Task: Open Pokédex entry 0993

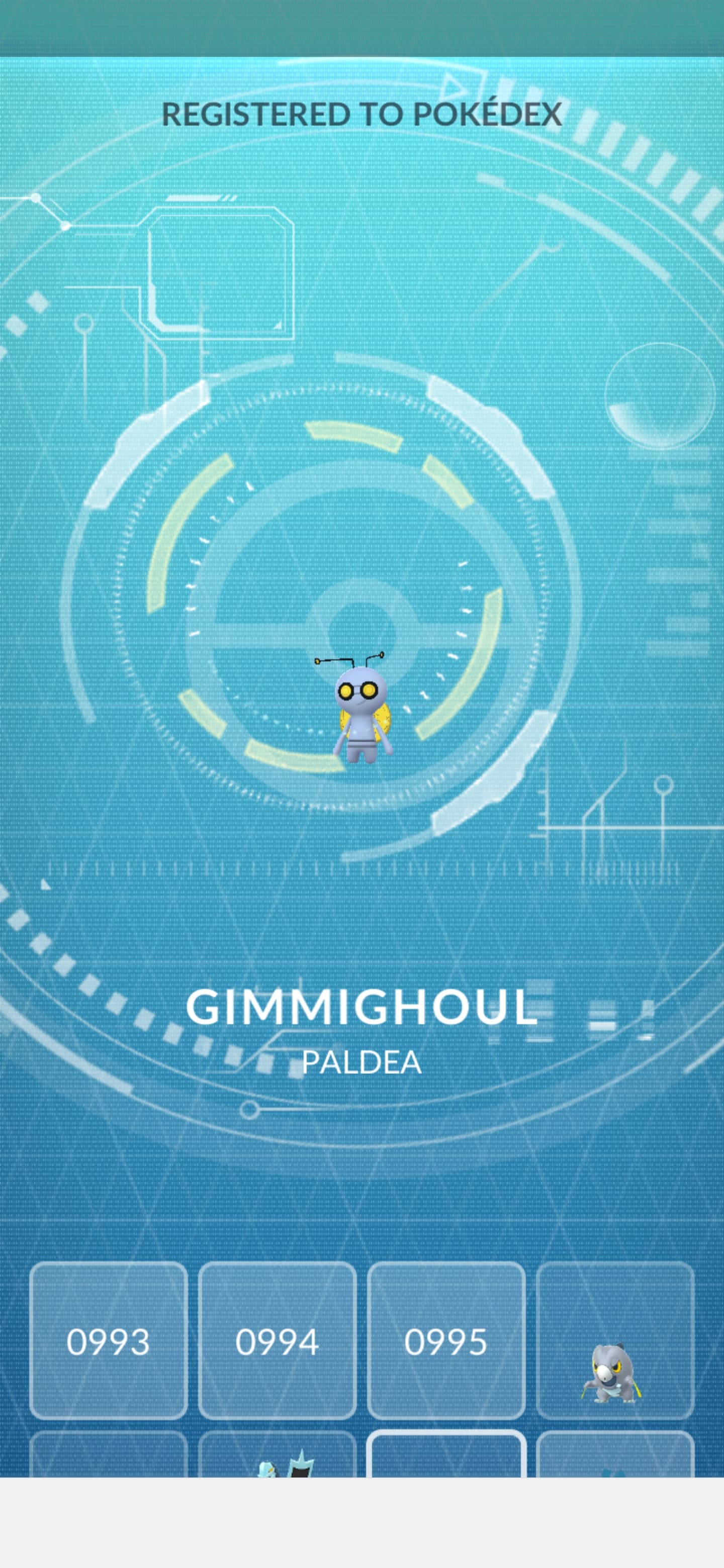Action: (x=109, y=1340)
